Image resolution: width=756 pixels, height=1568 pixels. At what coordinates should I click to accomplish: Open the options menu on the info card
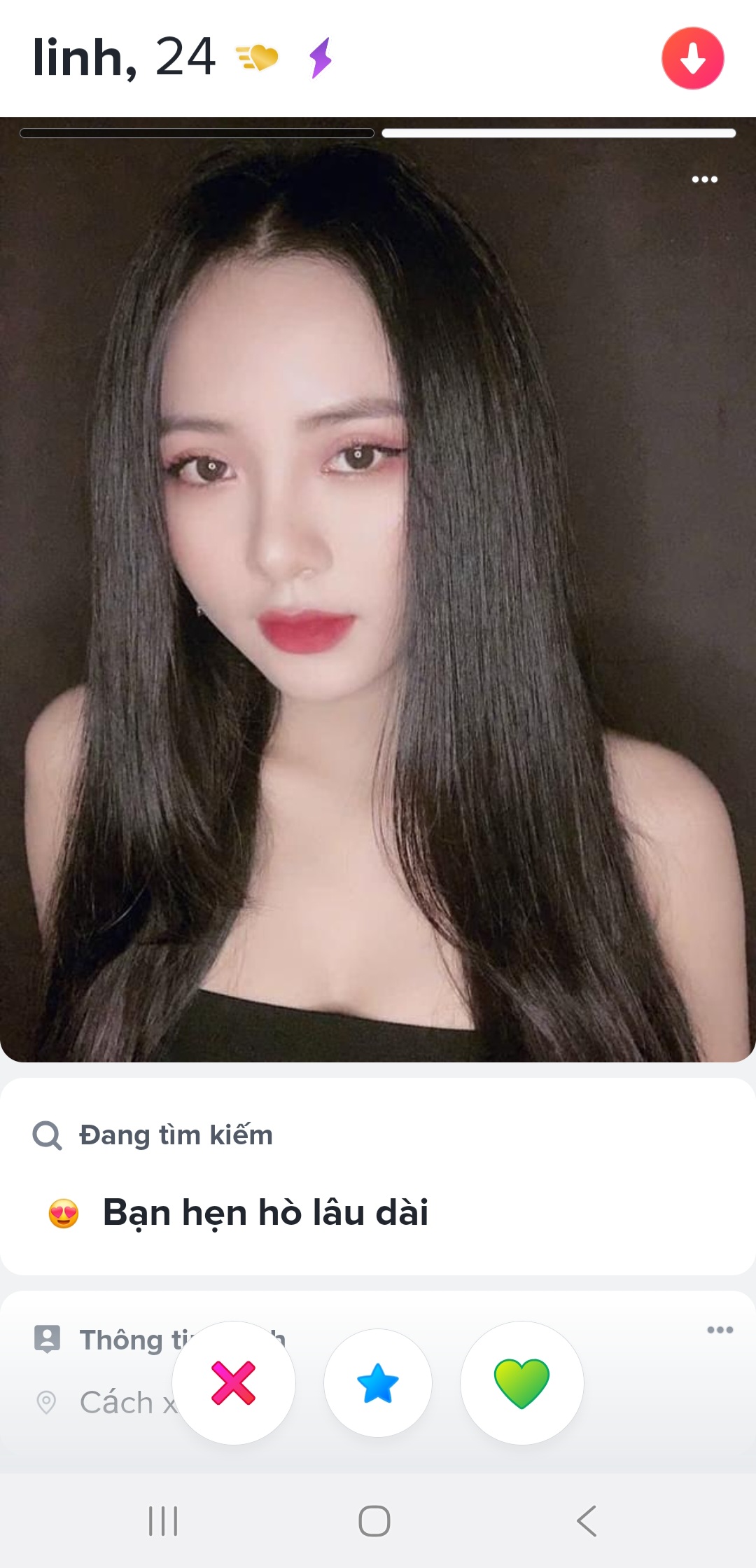720,1330
